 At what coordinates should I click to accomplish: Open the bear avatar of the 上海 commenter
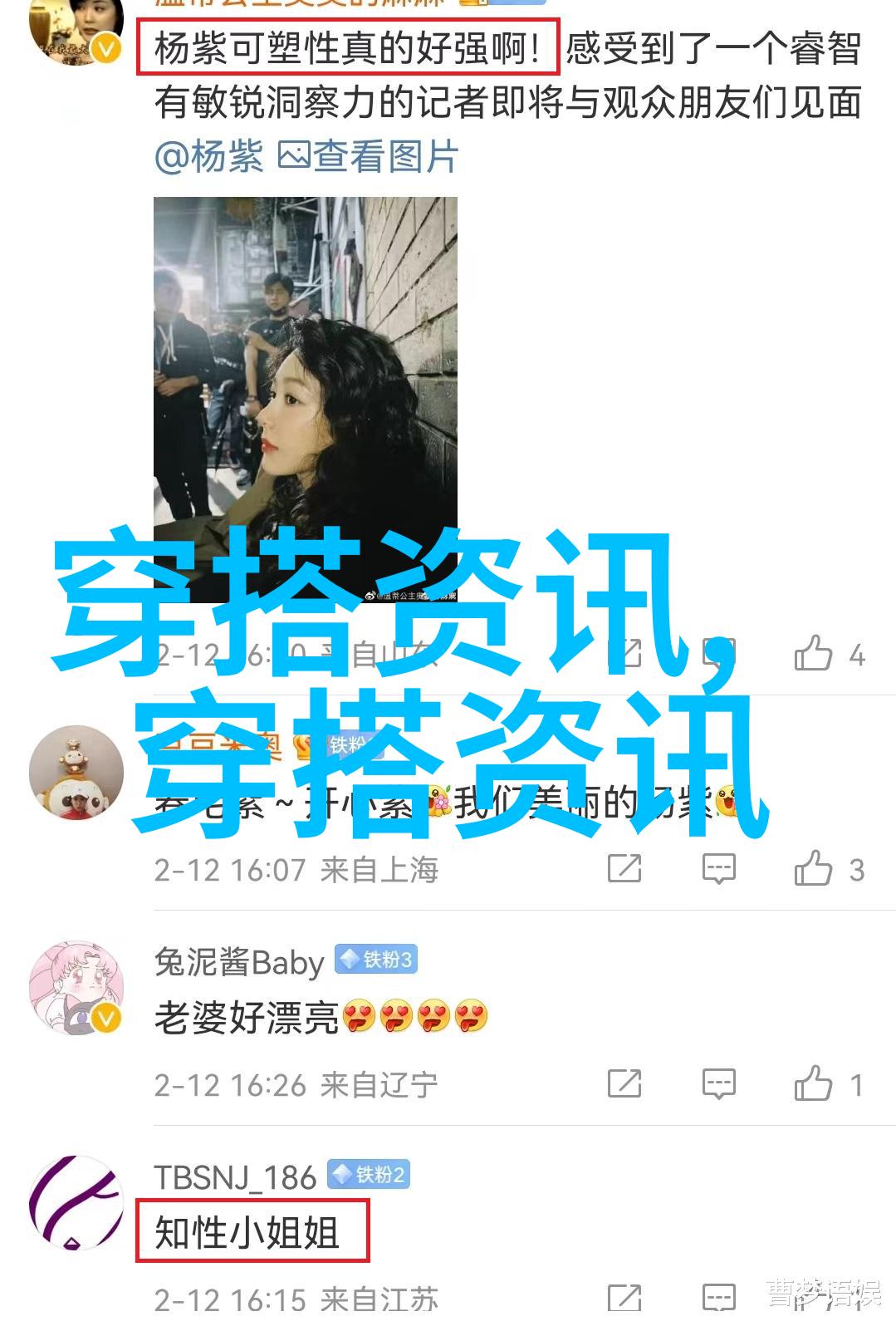76,773
